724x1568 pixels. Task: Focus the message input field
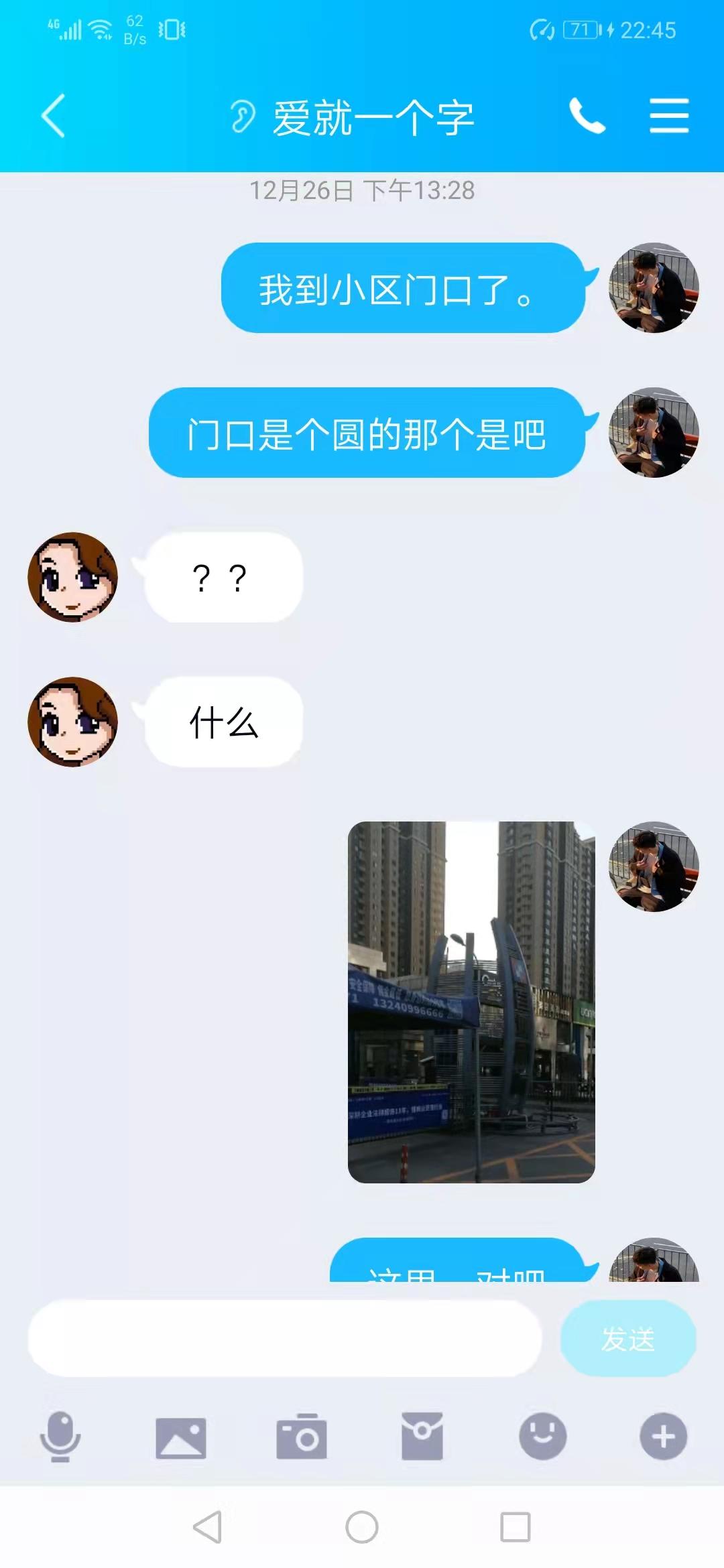284,1338
